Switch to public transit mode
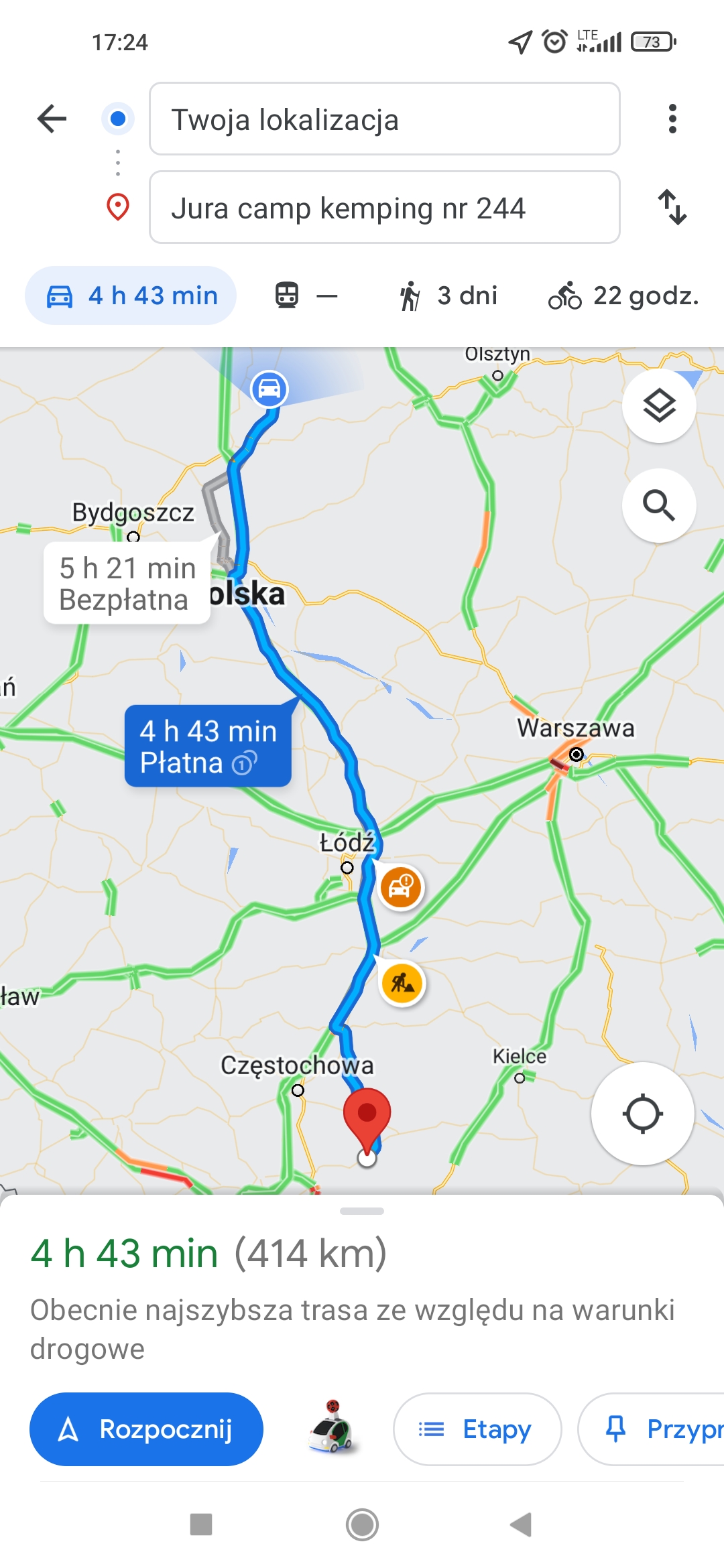 (306, 296)
